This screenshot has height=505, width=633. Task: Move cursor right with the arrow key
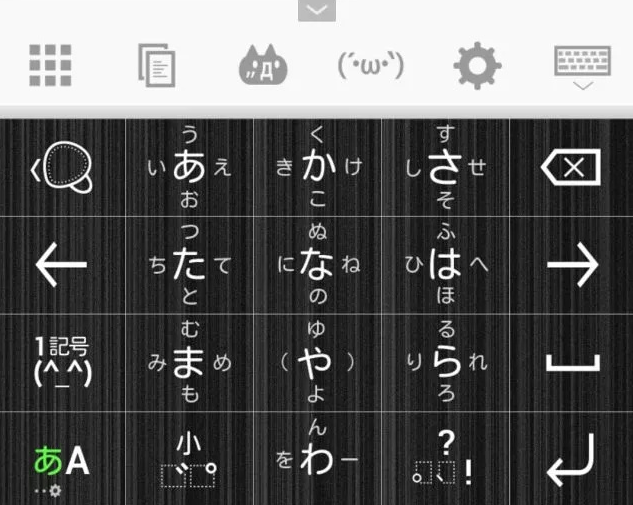coord(571,265)
